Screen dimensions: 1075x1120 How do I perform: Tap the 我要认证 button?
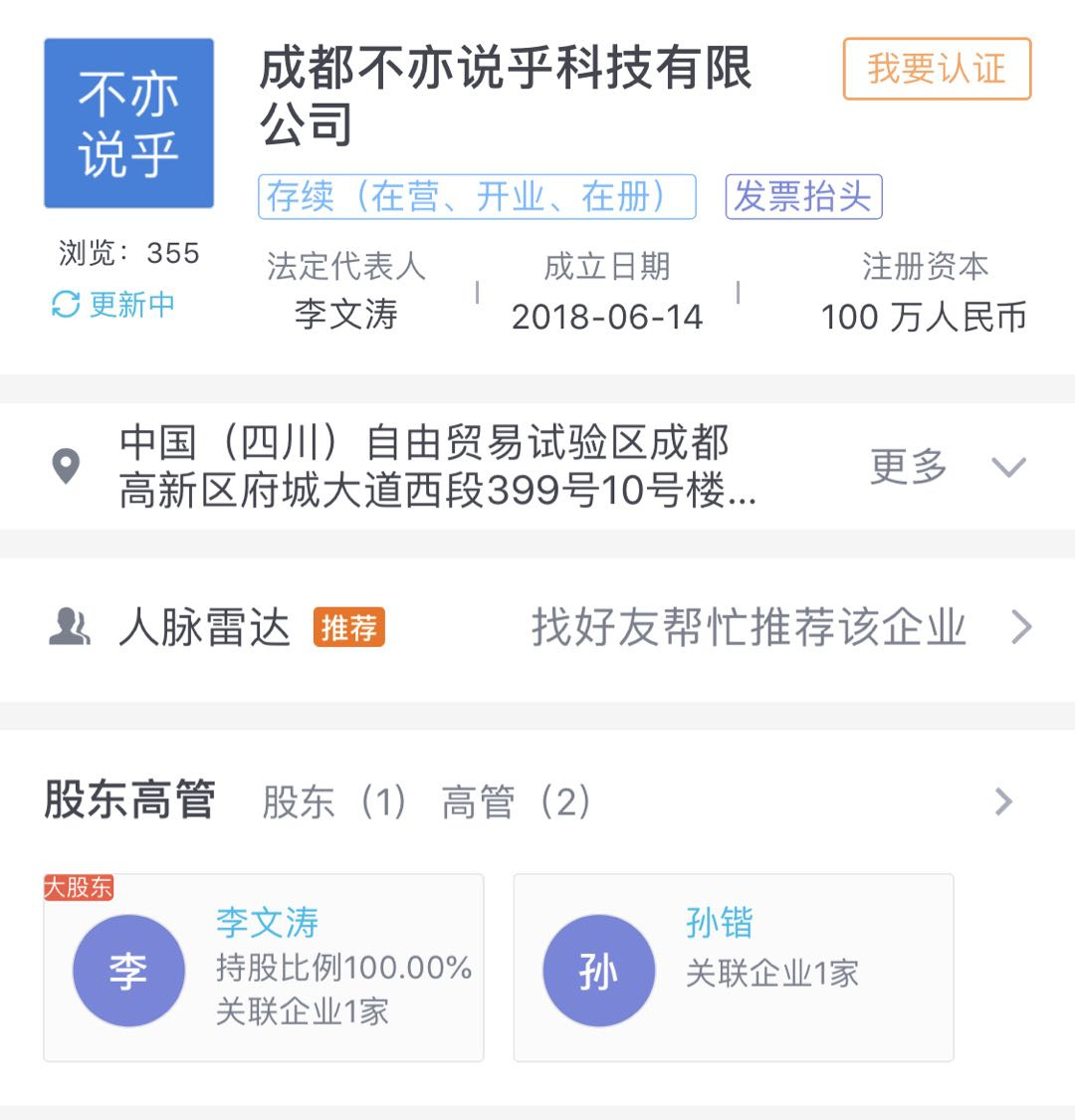tap(937, 69)
